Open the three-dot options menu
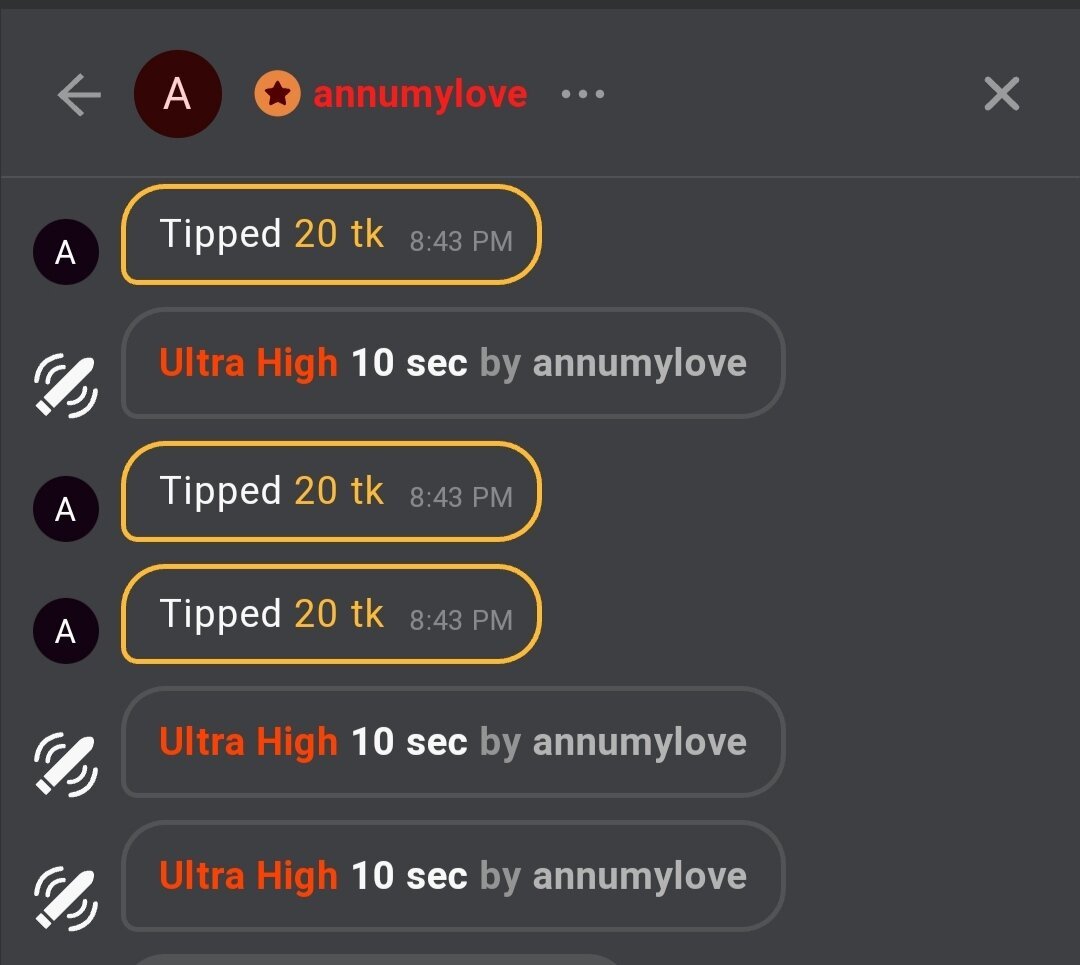 click(583, 95)
